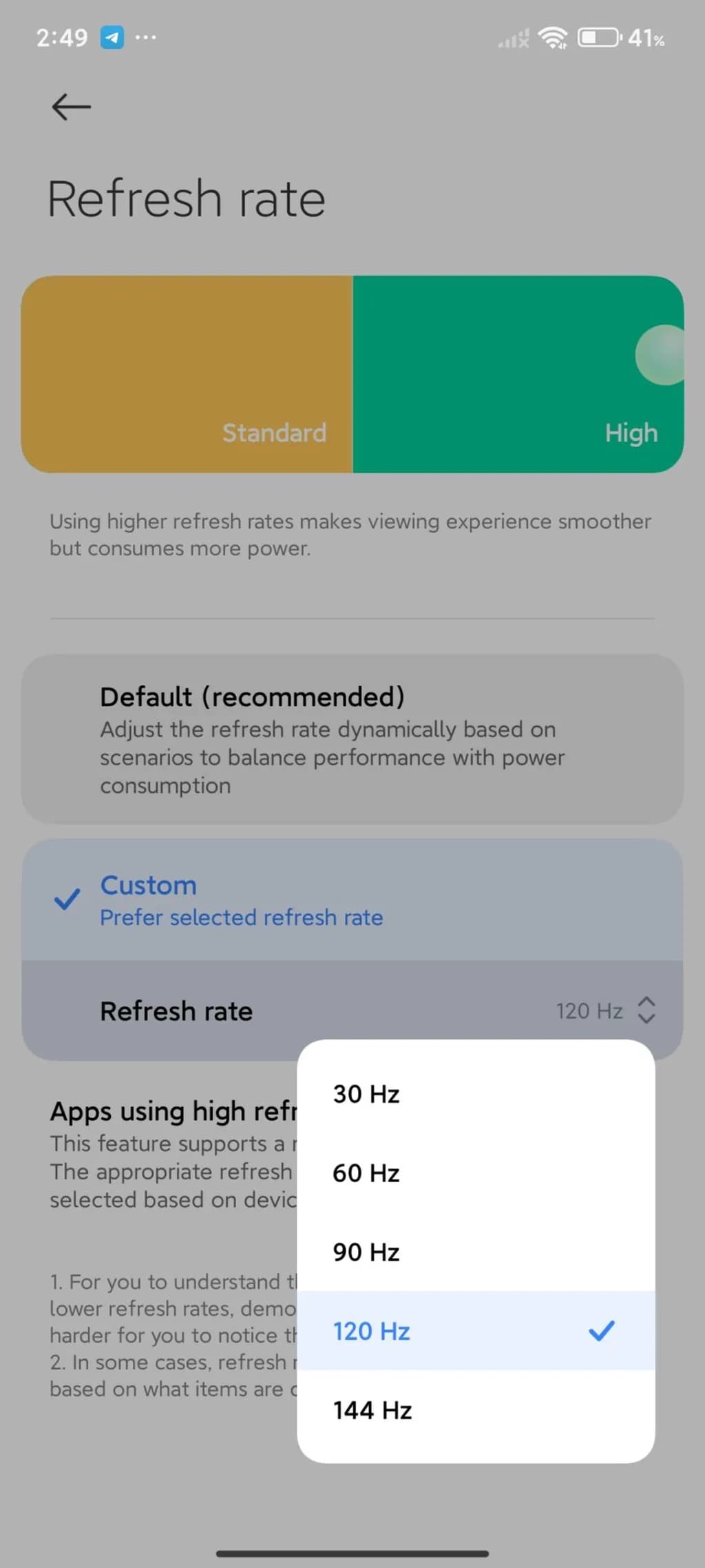Select the checked 120 Hz option
The width and height of the screenshot is (705, 1568).
475,1331
